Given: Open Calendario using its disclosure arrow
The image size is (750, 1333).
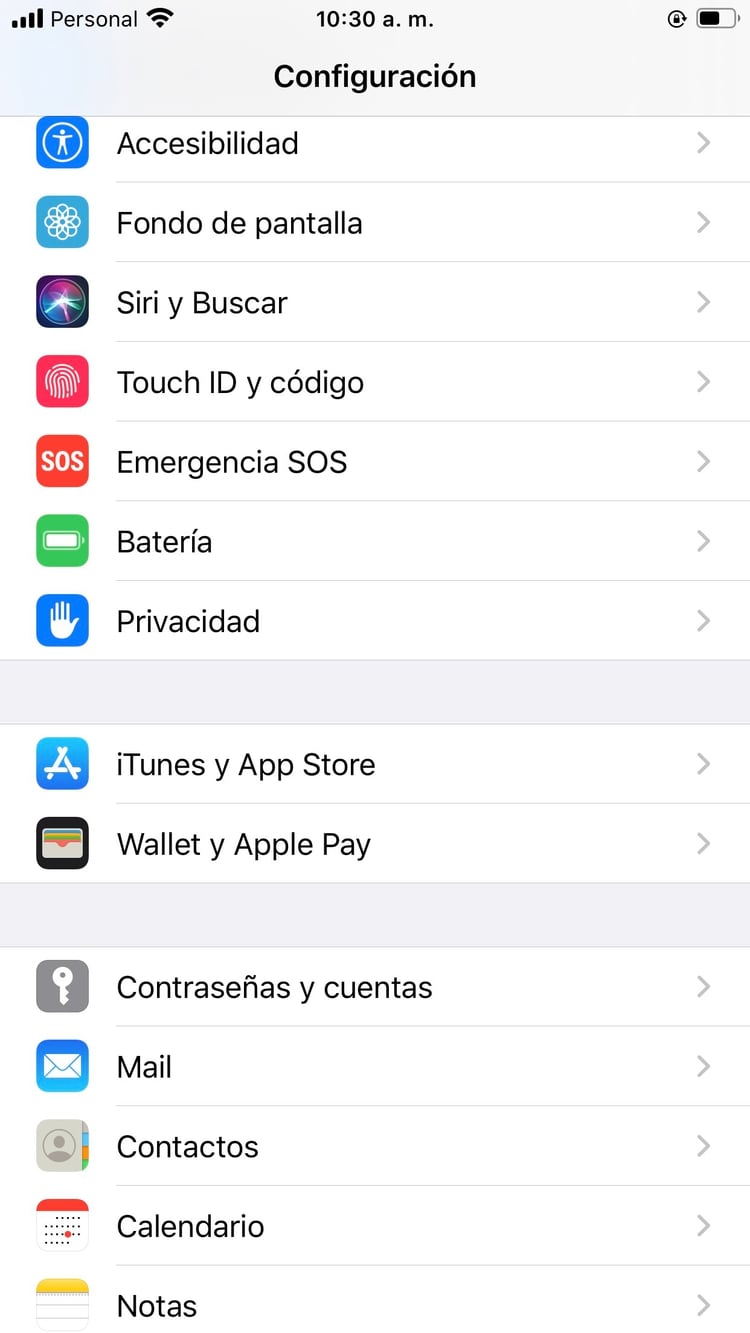Looking at the screenshot, I should pyautogui.click(x=703, y=1226).
